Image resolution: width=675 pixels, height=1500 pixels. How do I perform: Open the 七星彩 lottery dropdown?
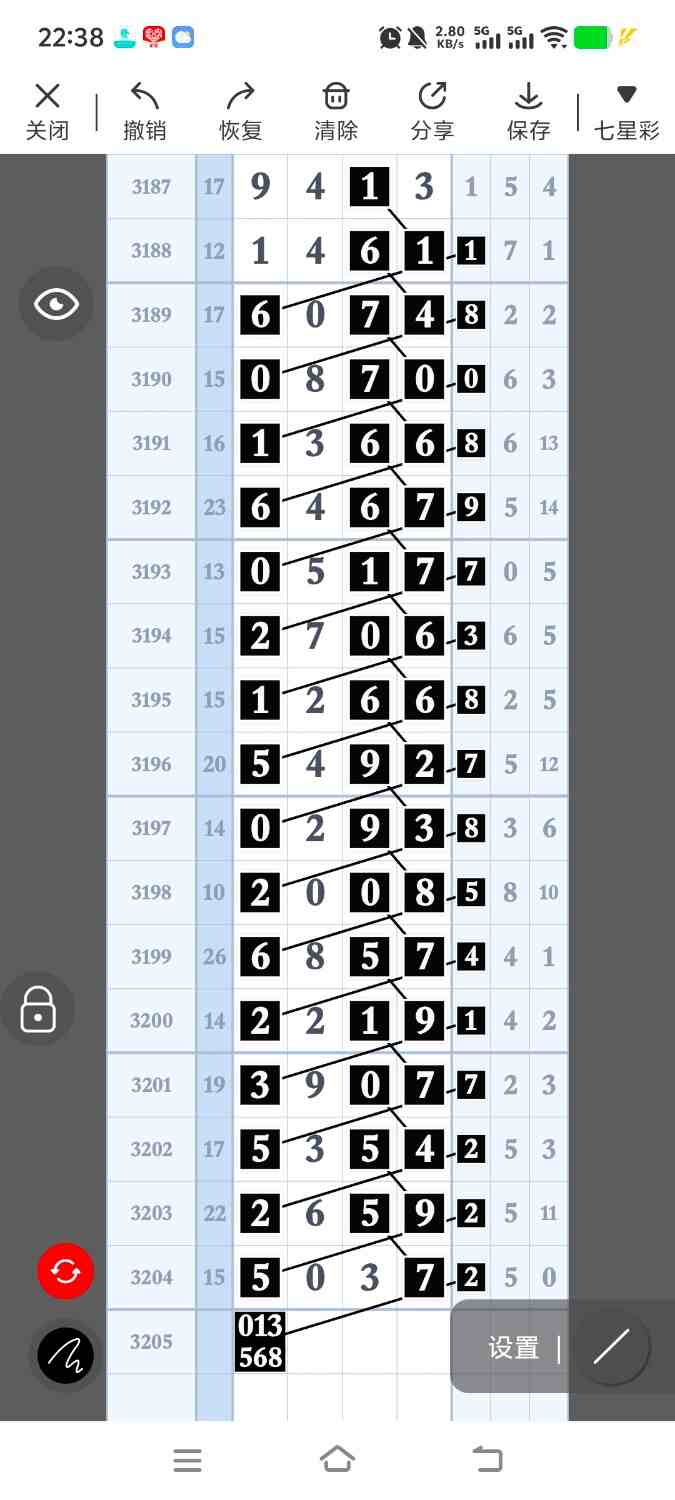[627, 111]
